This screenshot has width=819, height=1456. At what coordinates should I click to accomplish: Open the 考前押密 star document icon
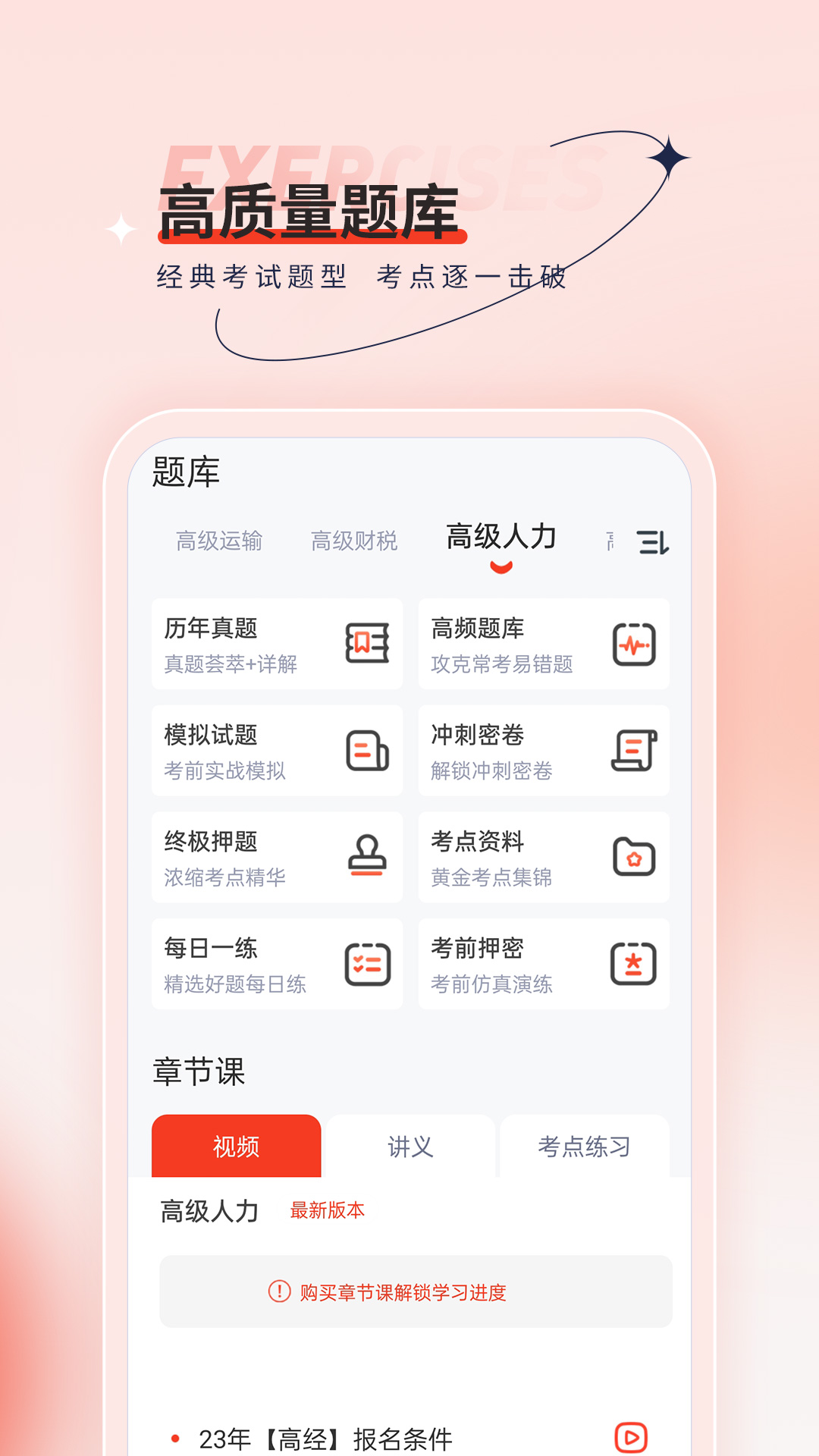tap(635, 963)
